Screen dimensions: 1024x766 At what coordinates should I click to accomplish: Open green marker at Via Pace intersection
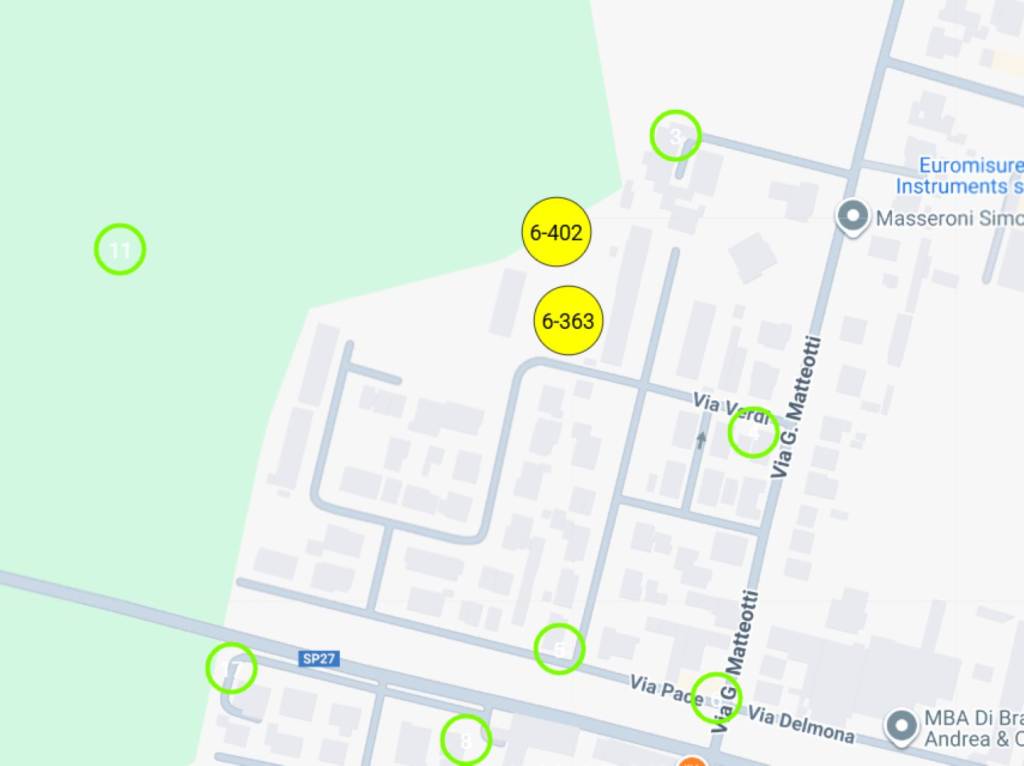[717, 697]
